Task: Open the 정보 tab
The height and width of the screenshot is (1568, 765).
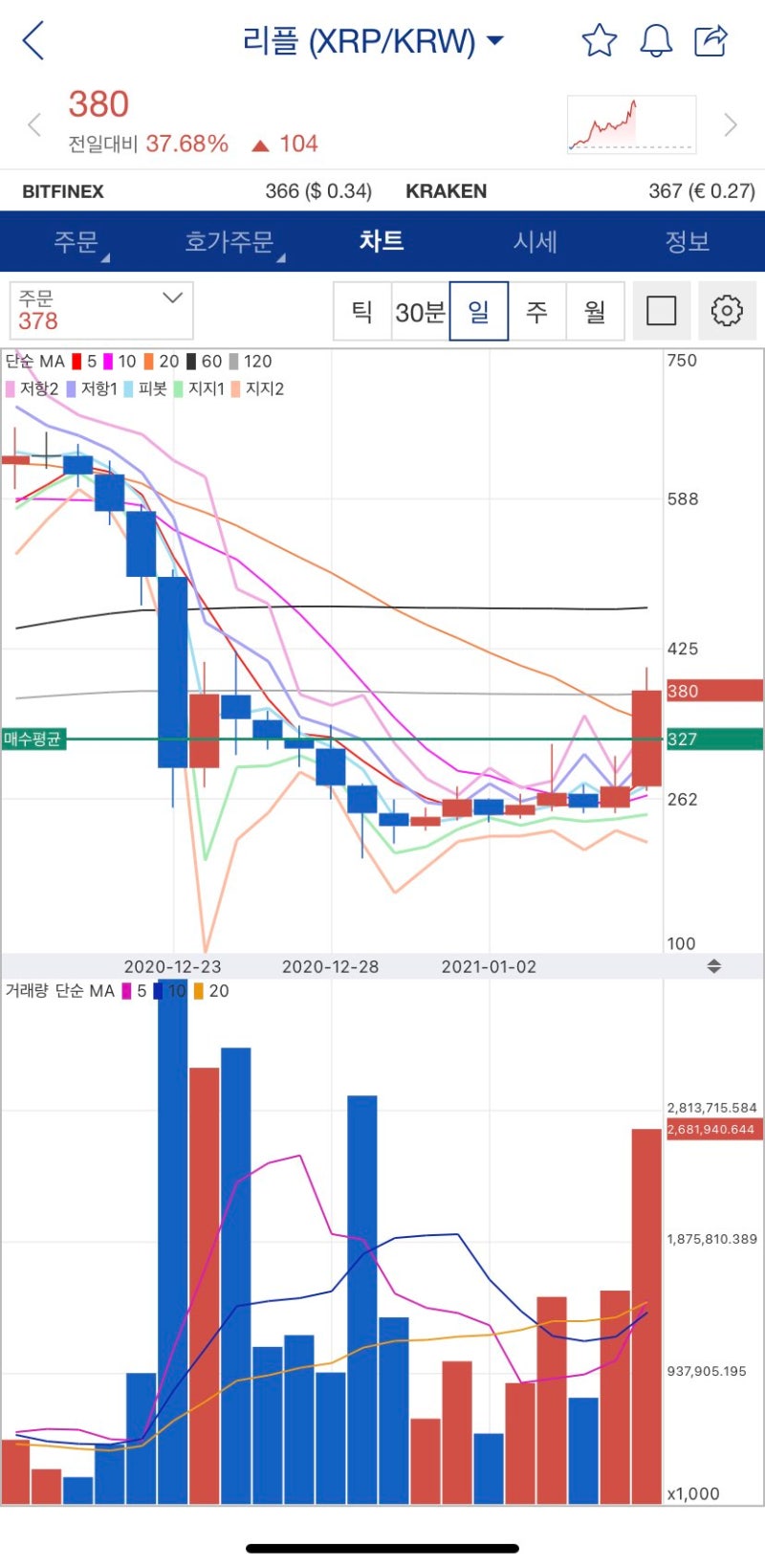Action: 688,242
